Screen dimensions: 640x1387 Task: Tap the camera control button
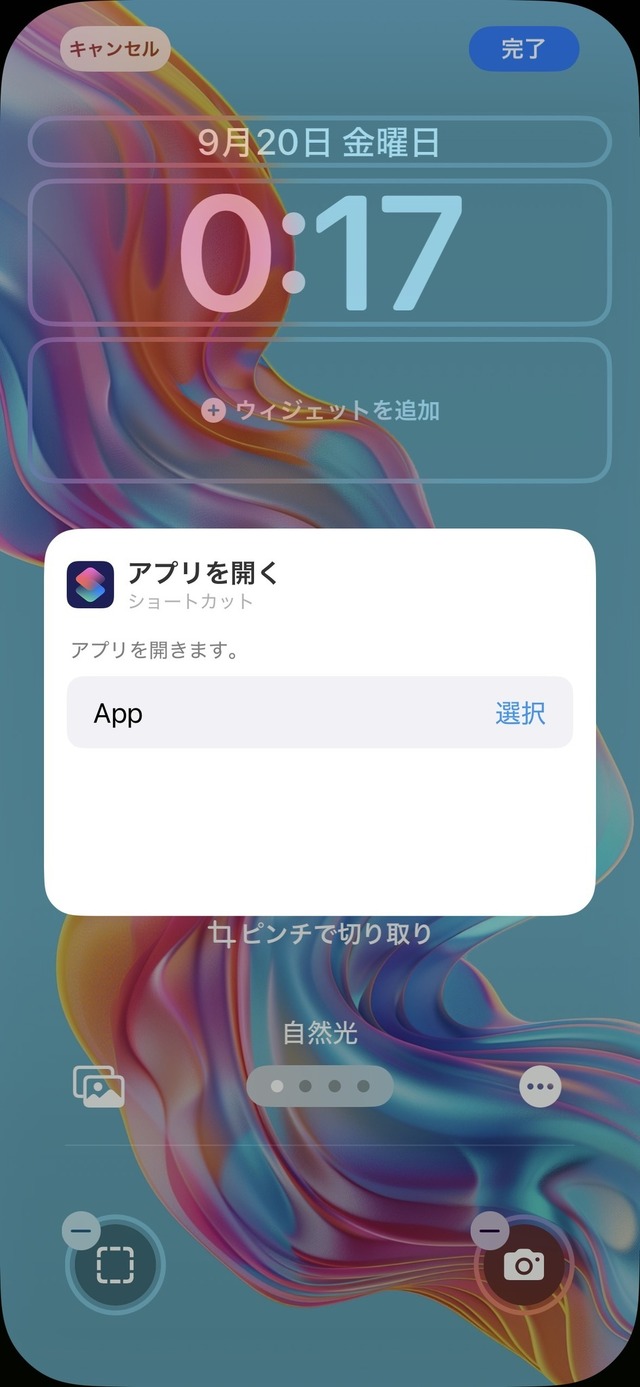tap(524, 1266)
